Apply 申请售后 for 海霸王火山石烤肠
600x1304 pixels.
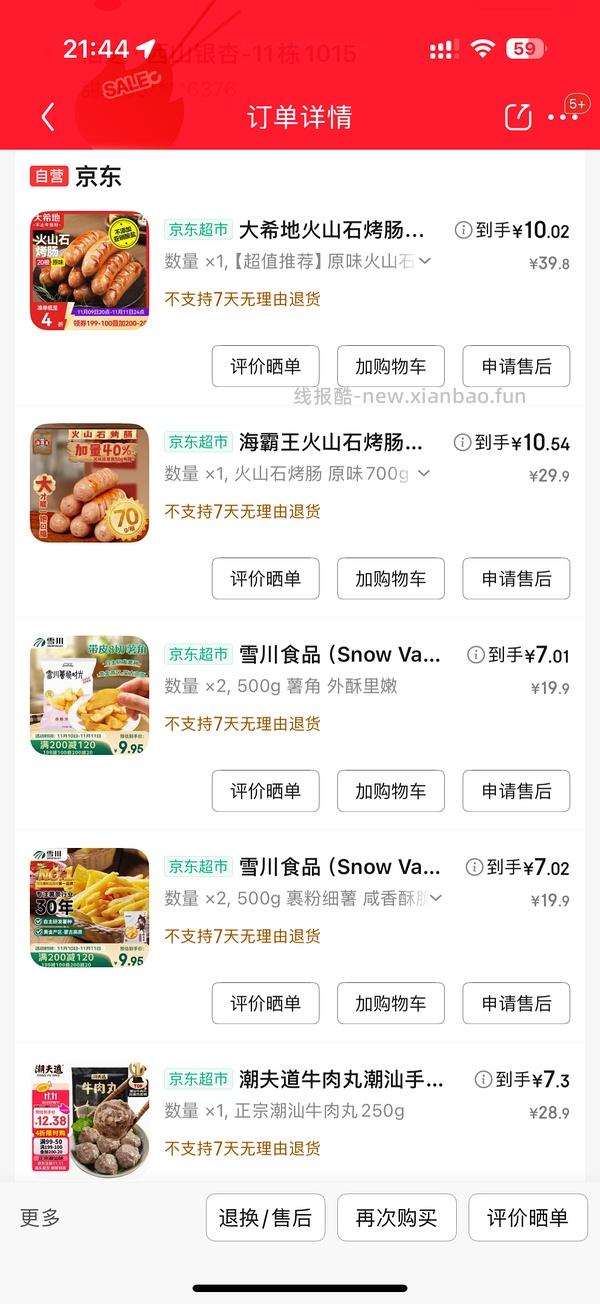[x=516, y=579]
